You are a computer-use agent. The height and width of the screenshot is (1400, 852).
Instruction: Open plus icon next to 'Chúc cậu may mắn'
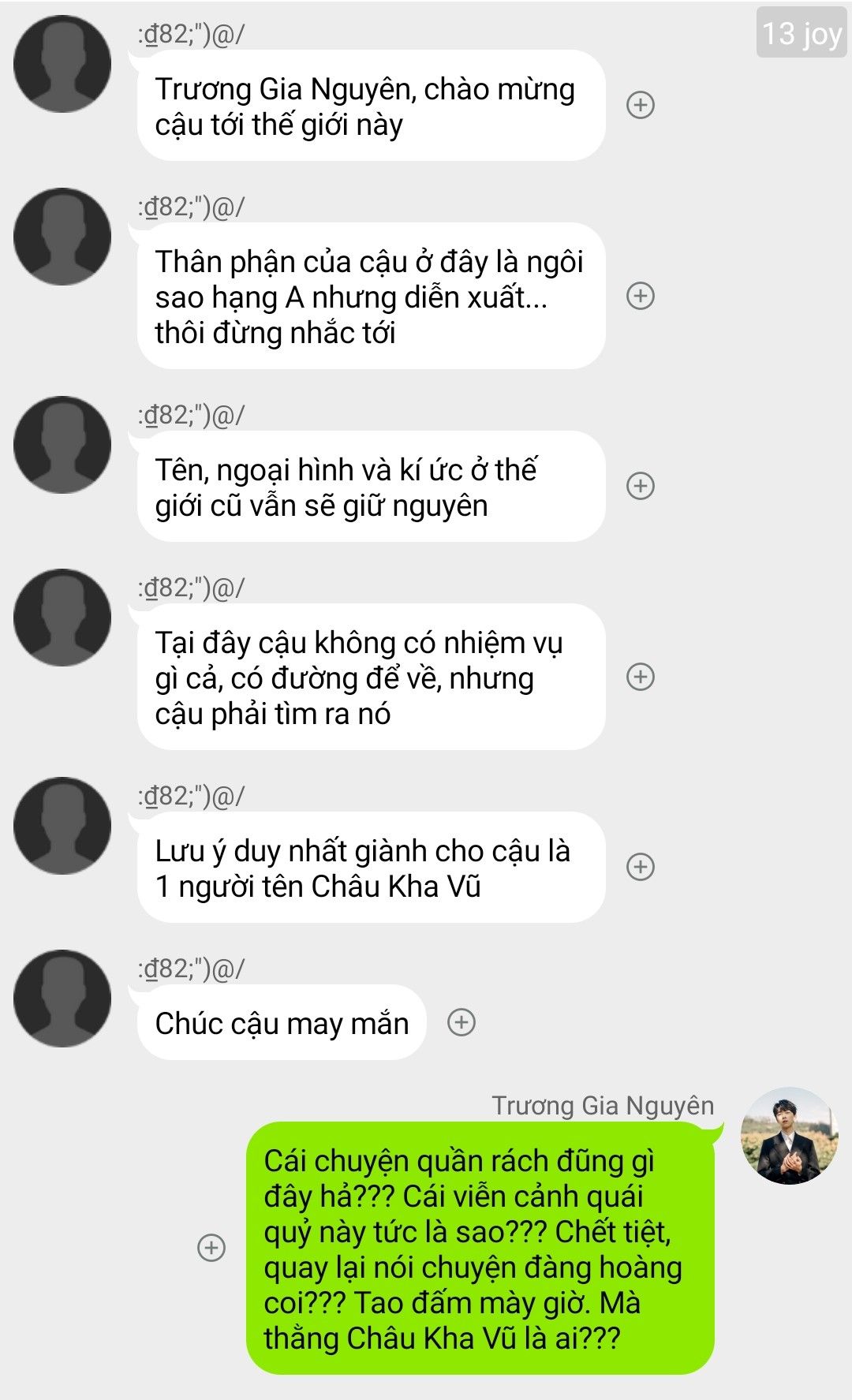[461, 1022]
